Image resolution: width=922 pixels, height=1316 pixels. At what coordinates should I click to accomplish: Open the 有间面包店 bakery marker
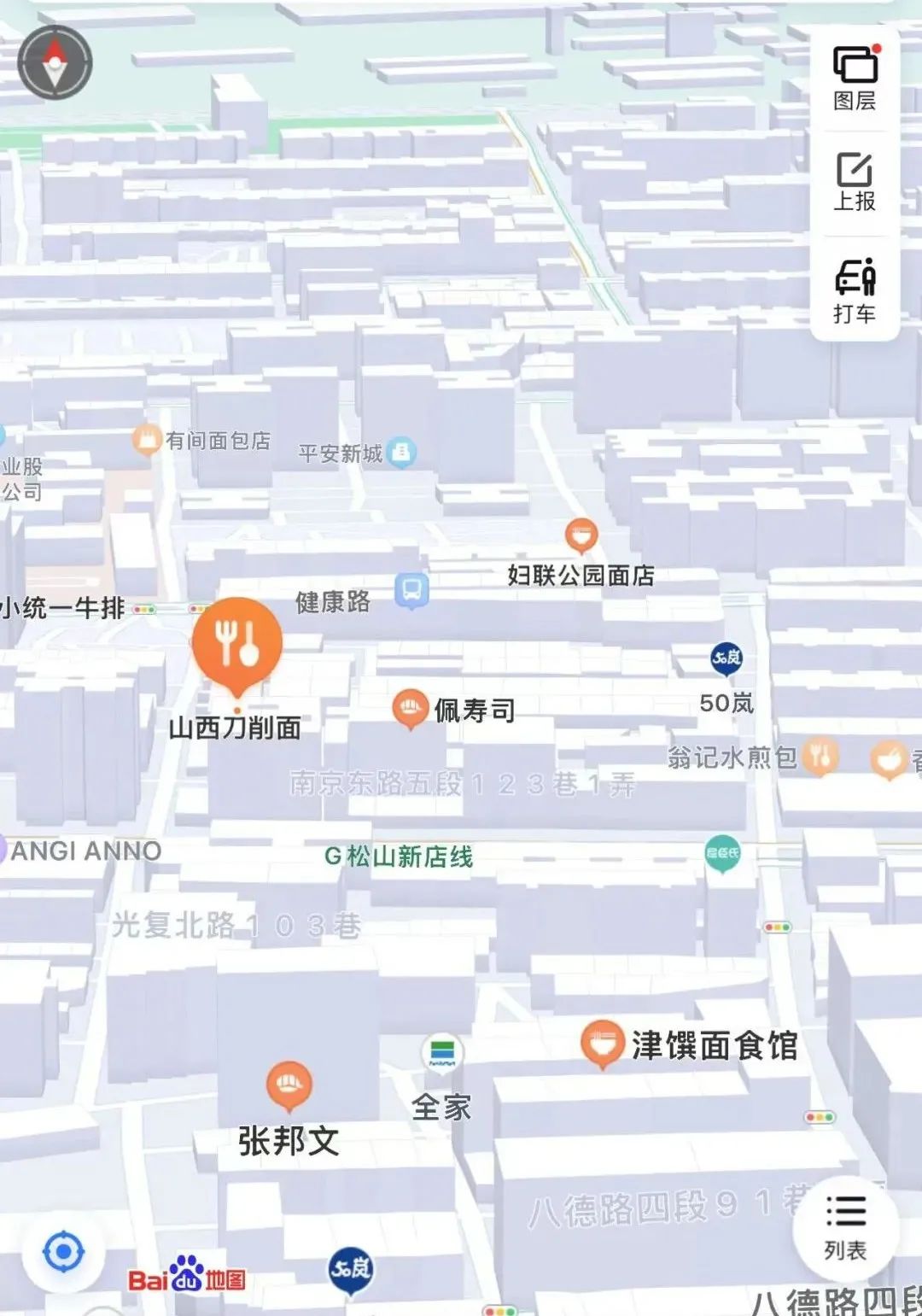(148, 440)
